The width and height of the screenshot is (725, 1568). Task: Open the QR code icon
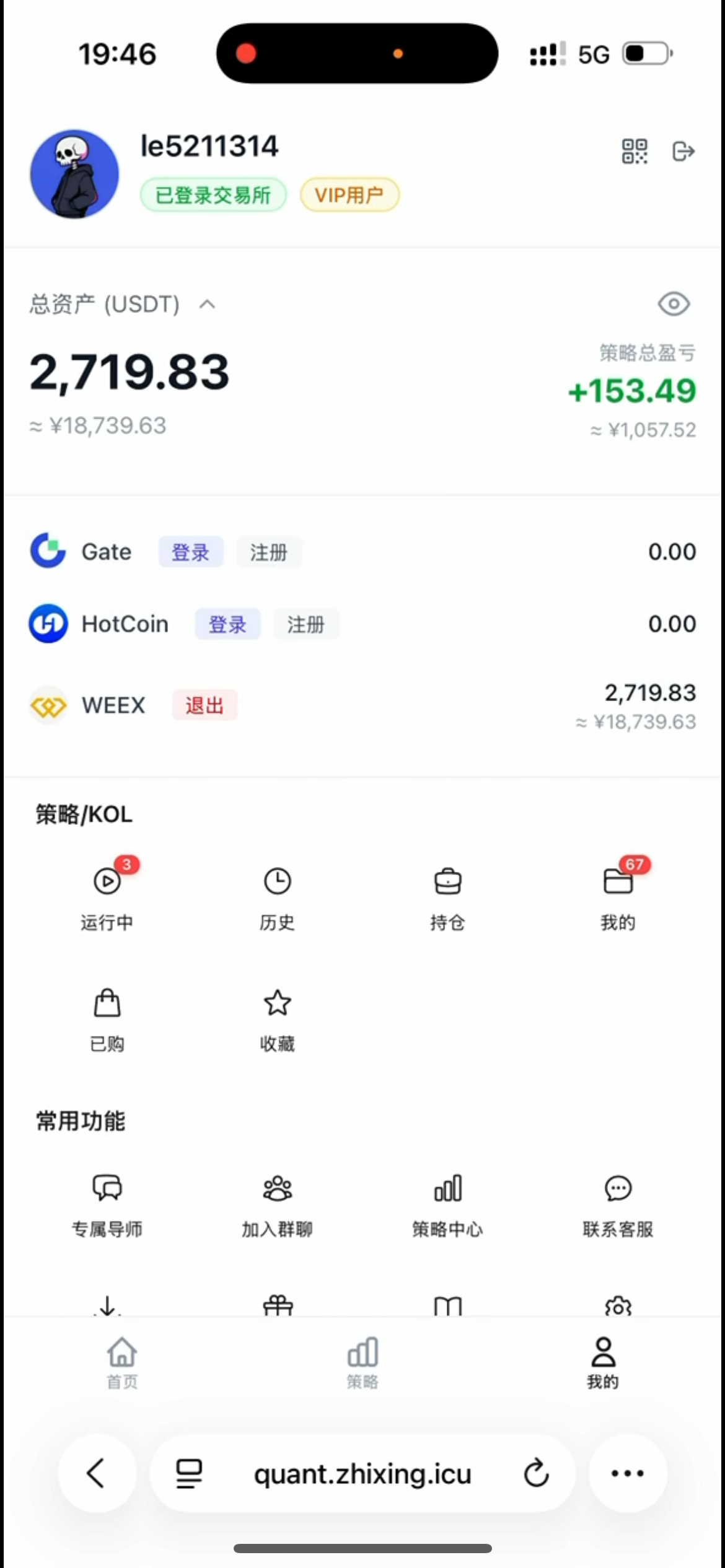(x=634, y=151)
